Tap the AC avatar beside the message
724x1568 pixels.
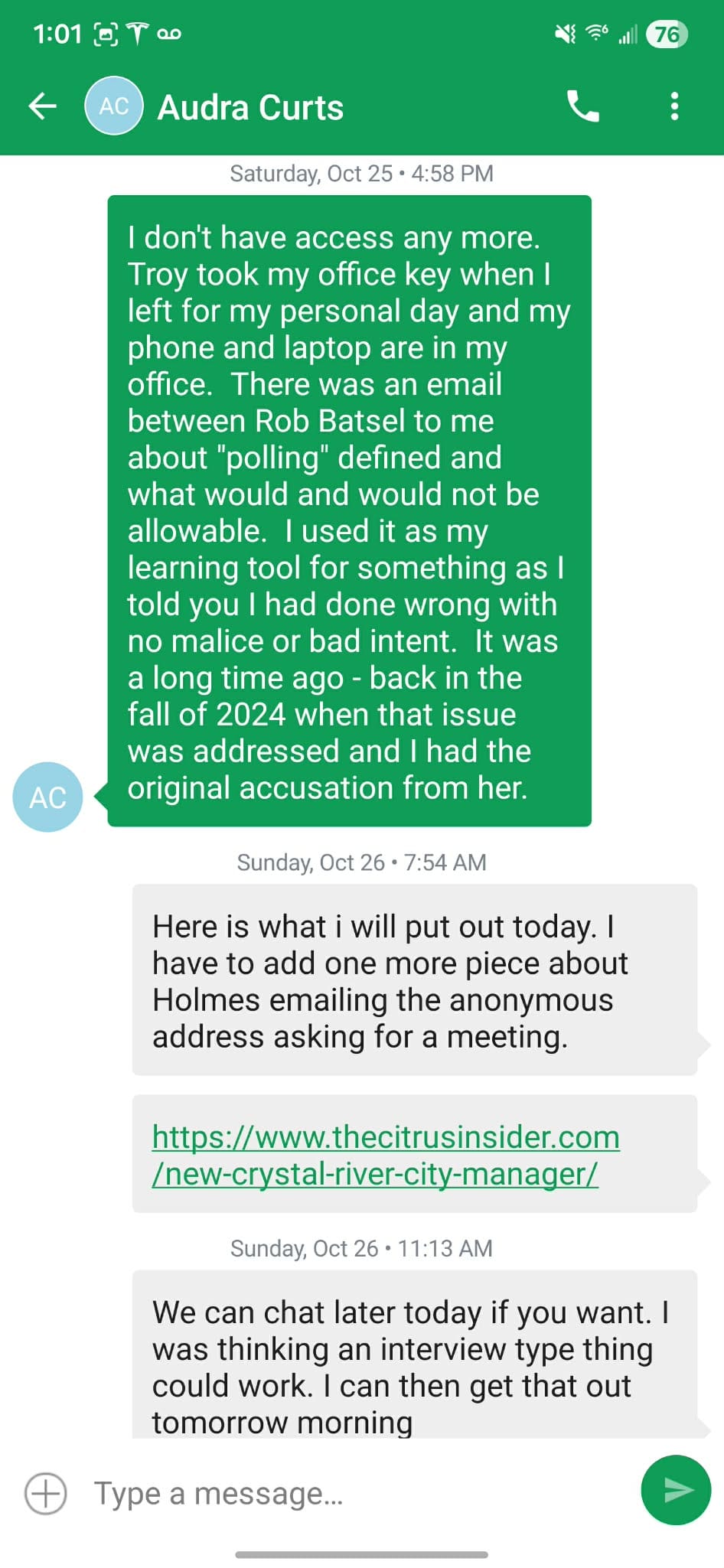47,797
